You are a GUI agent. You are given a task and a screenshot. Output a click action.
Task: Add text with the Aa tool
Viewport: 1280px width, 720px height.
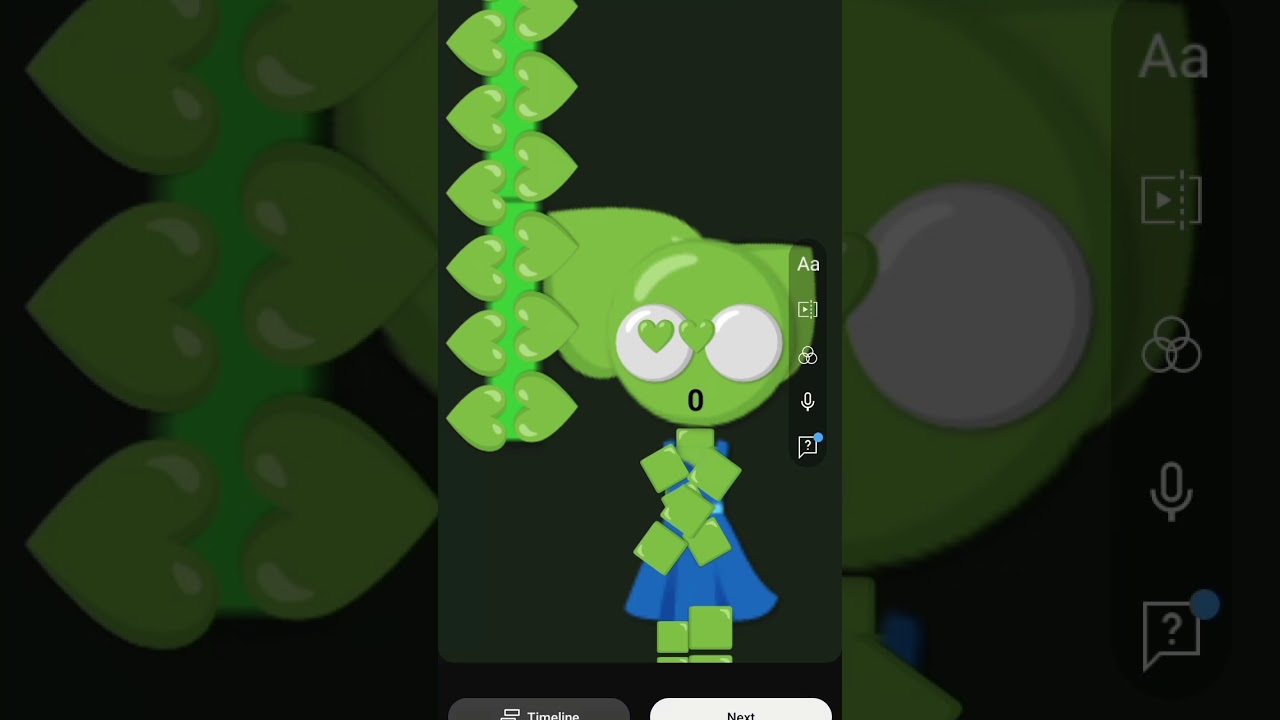click(x=808, y=264)
